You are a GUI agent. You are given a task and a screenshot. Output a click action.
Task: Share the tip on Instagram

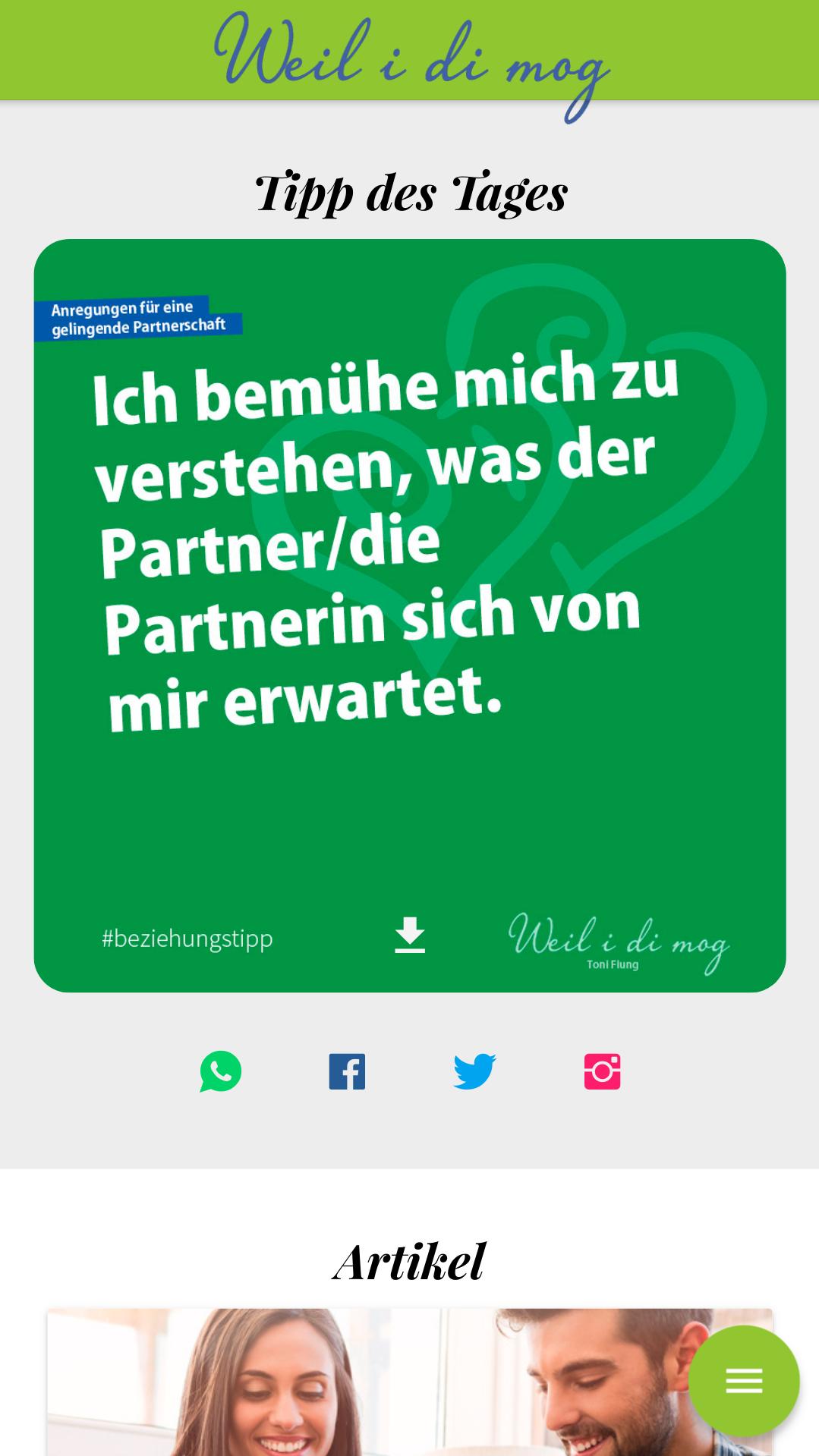pyautogui.click(x=602, y=1071)
